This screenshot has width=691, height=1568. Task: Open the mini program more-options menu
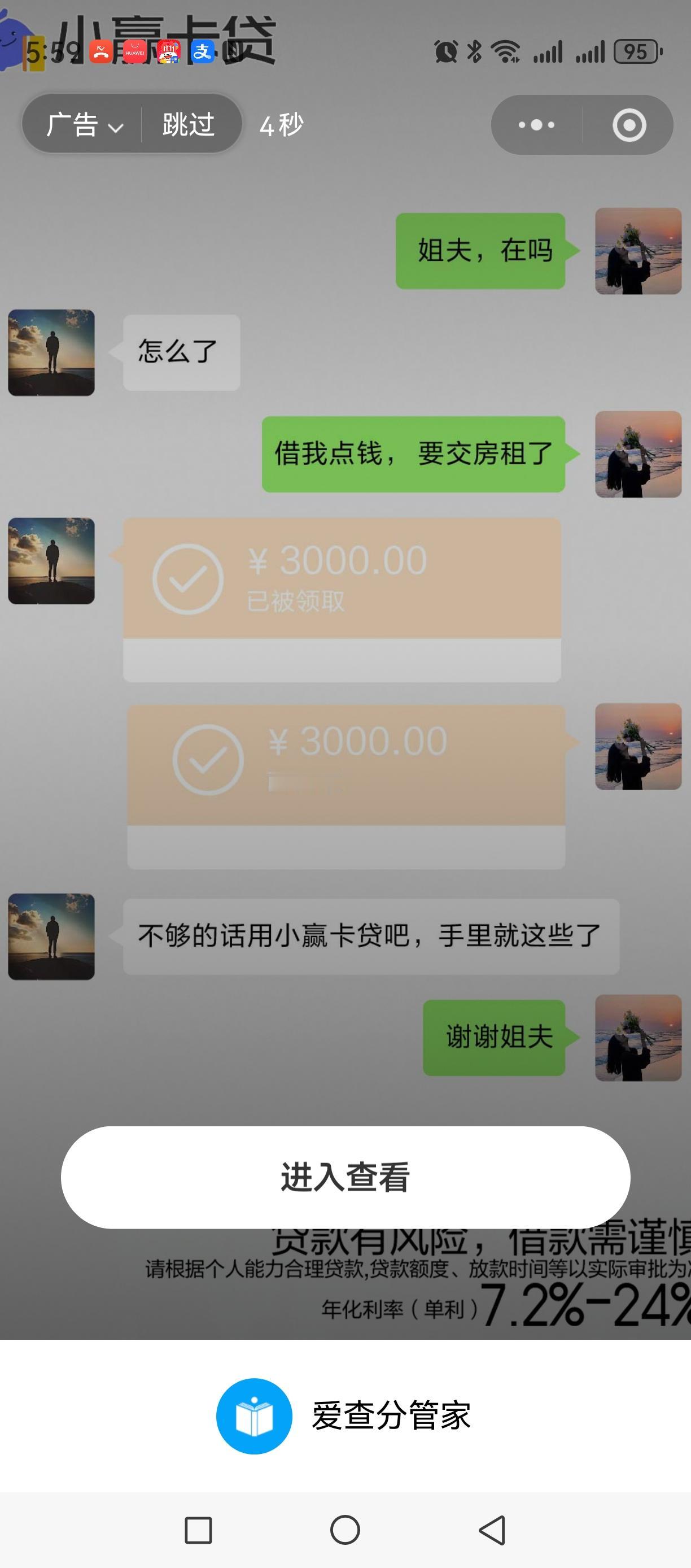536,125
